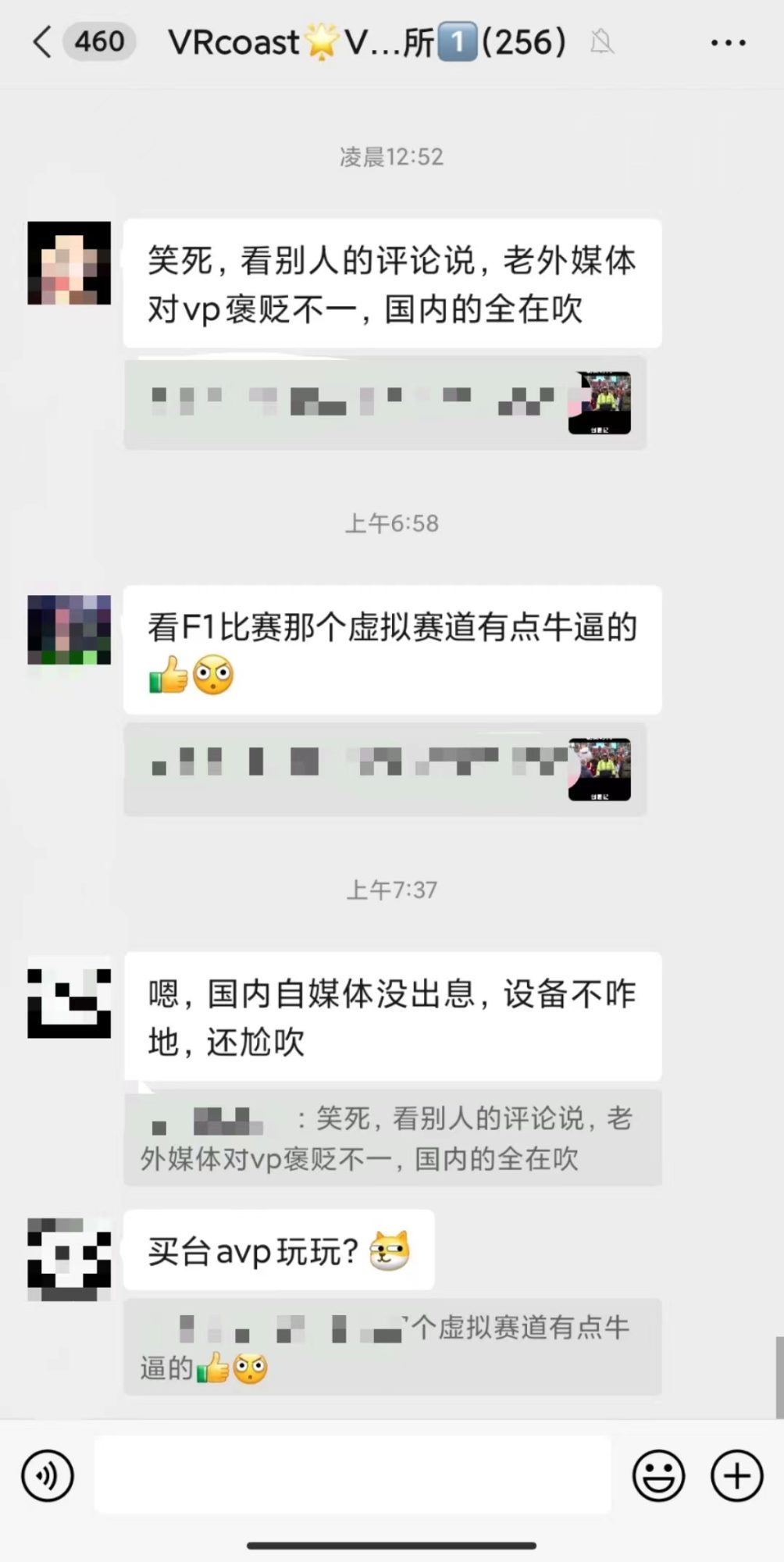This screenshot has width=784, height=1562.
Task: Open the group chat options menu
Action: pyautogui.click(x=728, y=43)
